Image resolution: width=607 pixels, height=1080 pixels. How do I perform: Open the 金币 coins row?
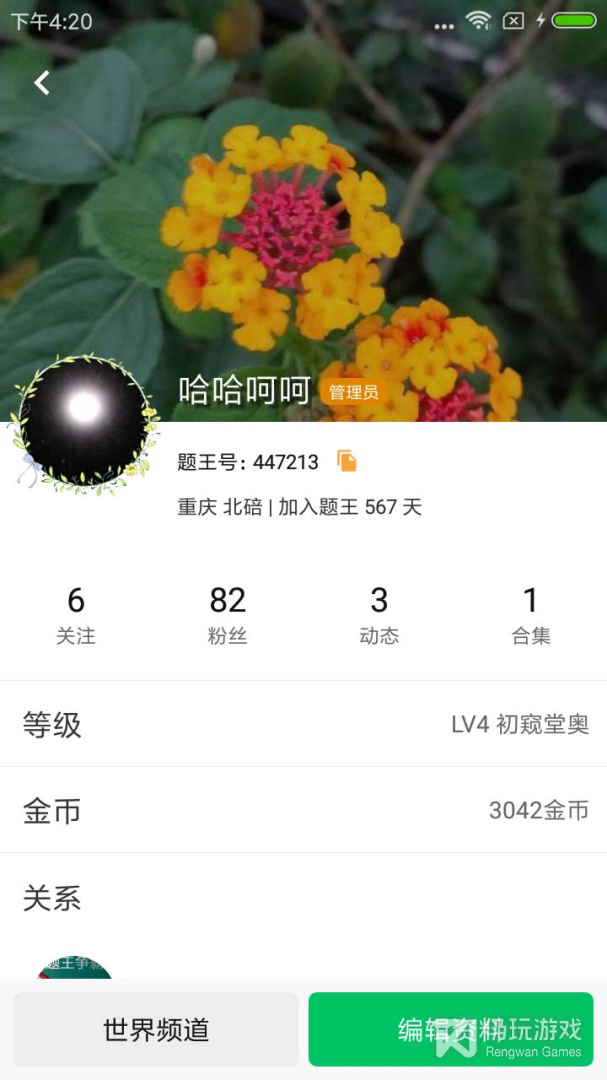303,810
